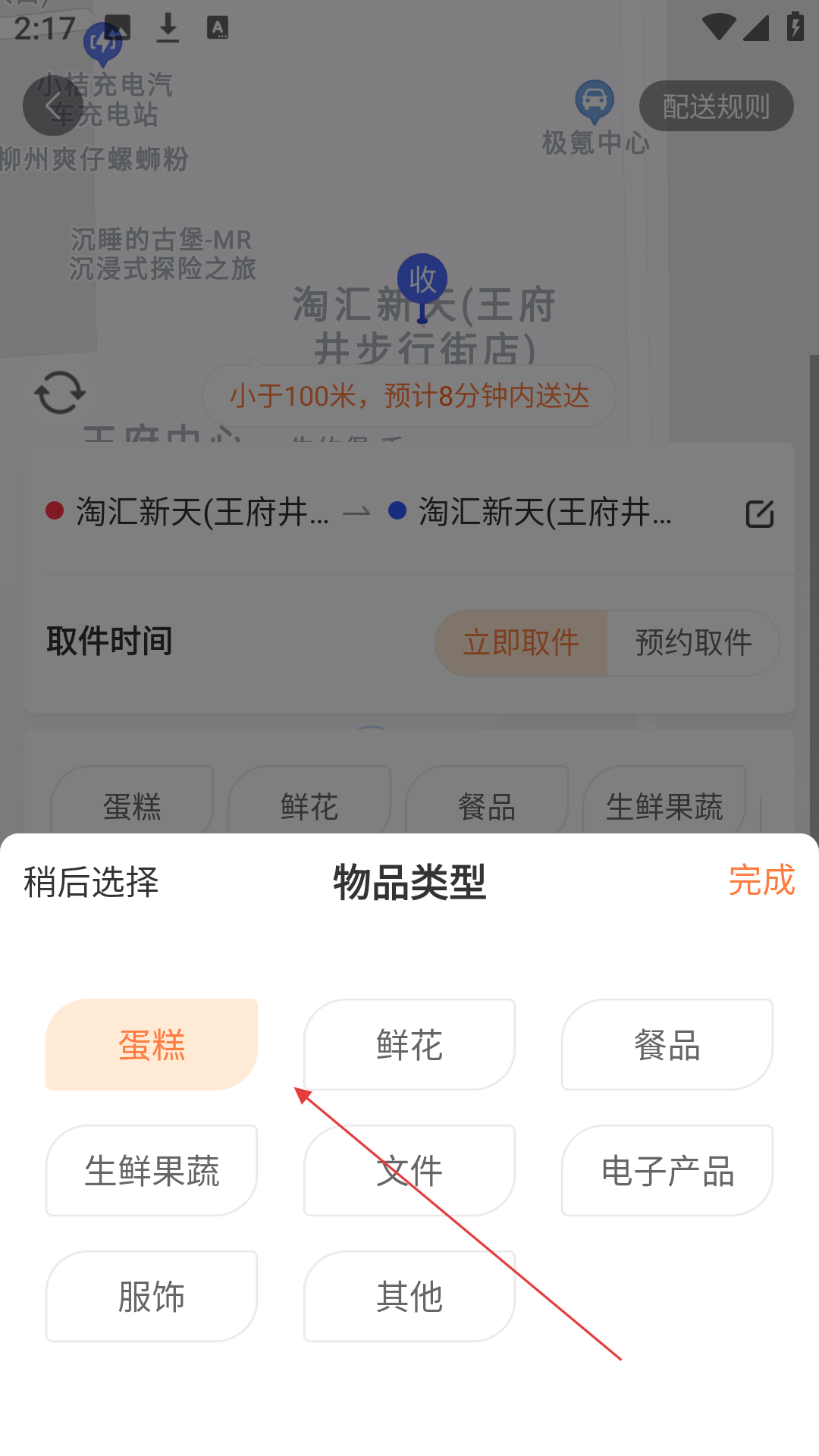
Task: Pick 服饰 as item type
Action: coord(152,1296)
